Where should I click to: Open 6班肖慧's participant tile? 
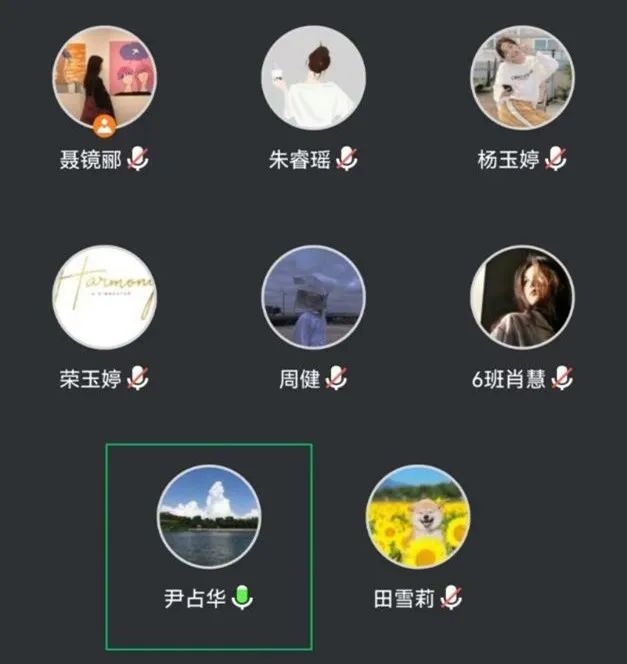point(522,297)
